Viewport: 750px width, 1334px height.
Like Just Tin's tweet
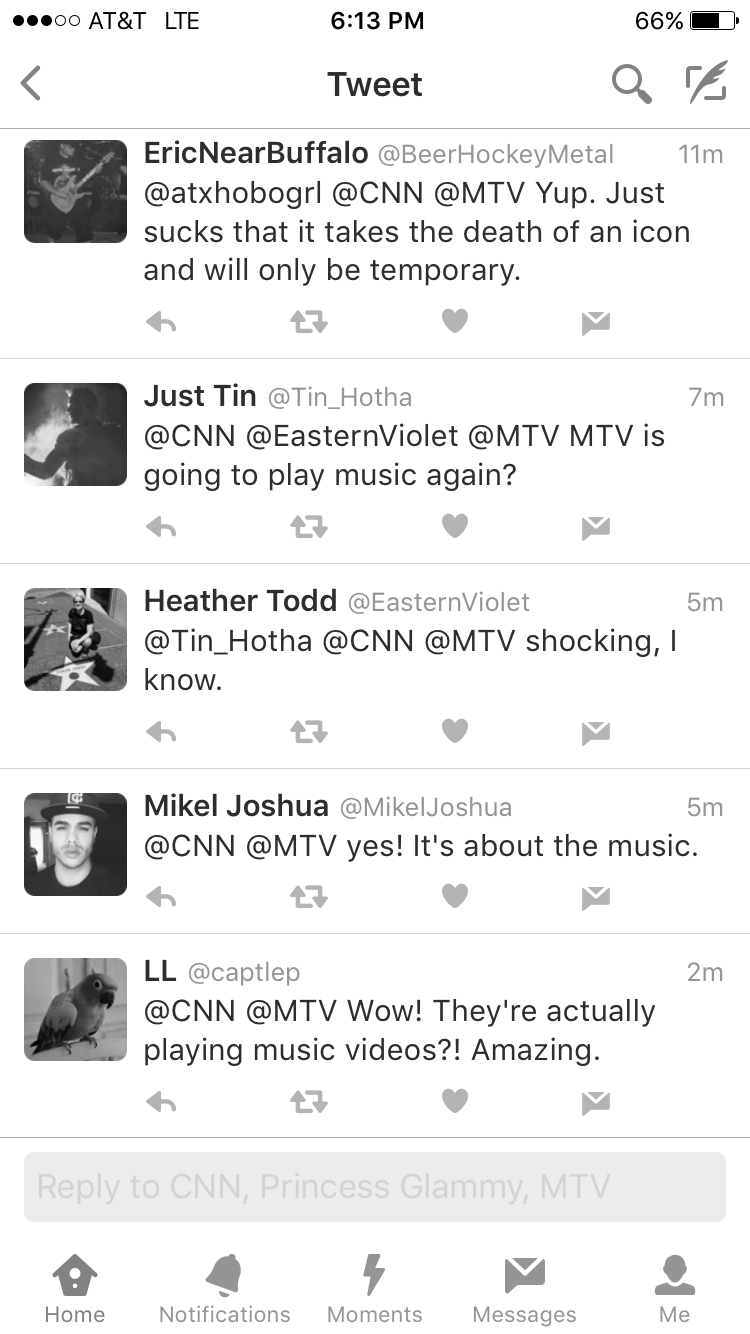455,527
